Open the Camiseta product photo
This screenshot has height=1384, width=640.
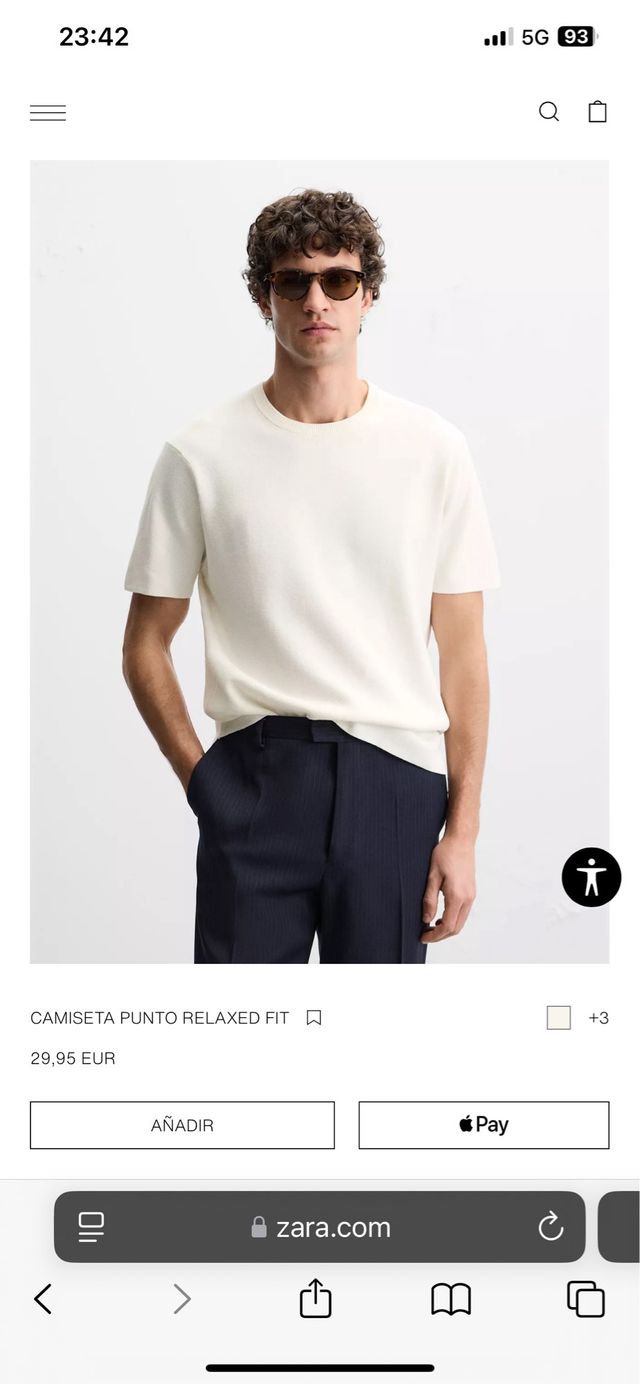point(319,561)
